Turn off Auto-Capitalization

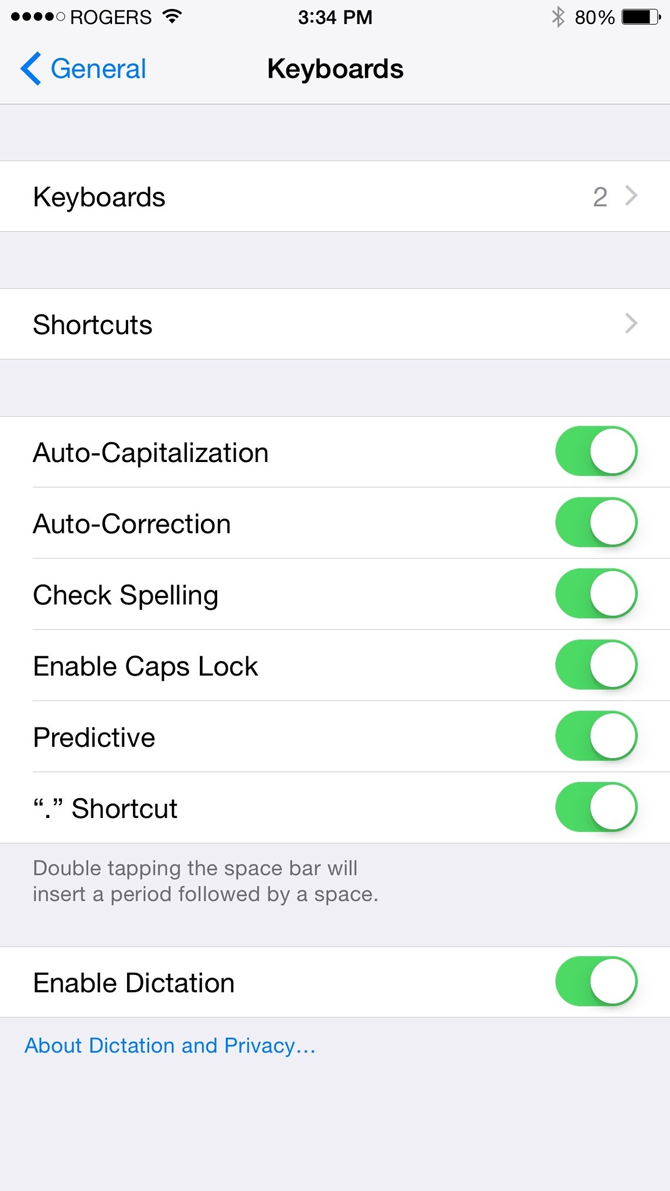[596, 452]
